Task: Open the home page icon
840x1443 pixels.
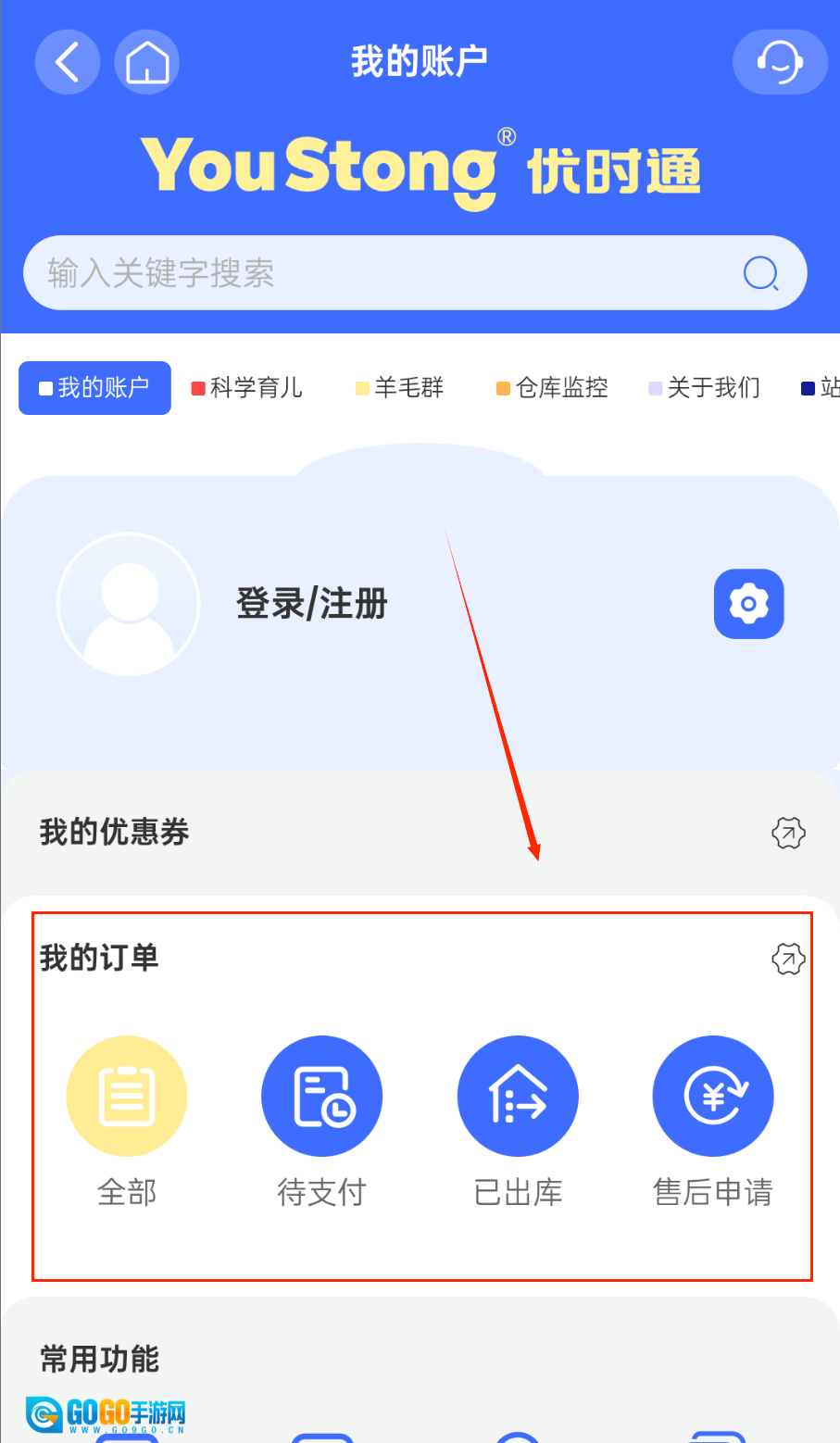Action: (147, 62)
